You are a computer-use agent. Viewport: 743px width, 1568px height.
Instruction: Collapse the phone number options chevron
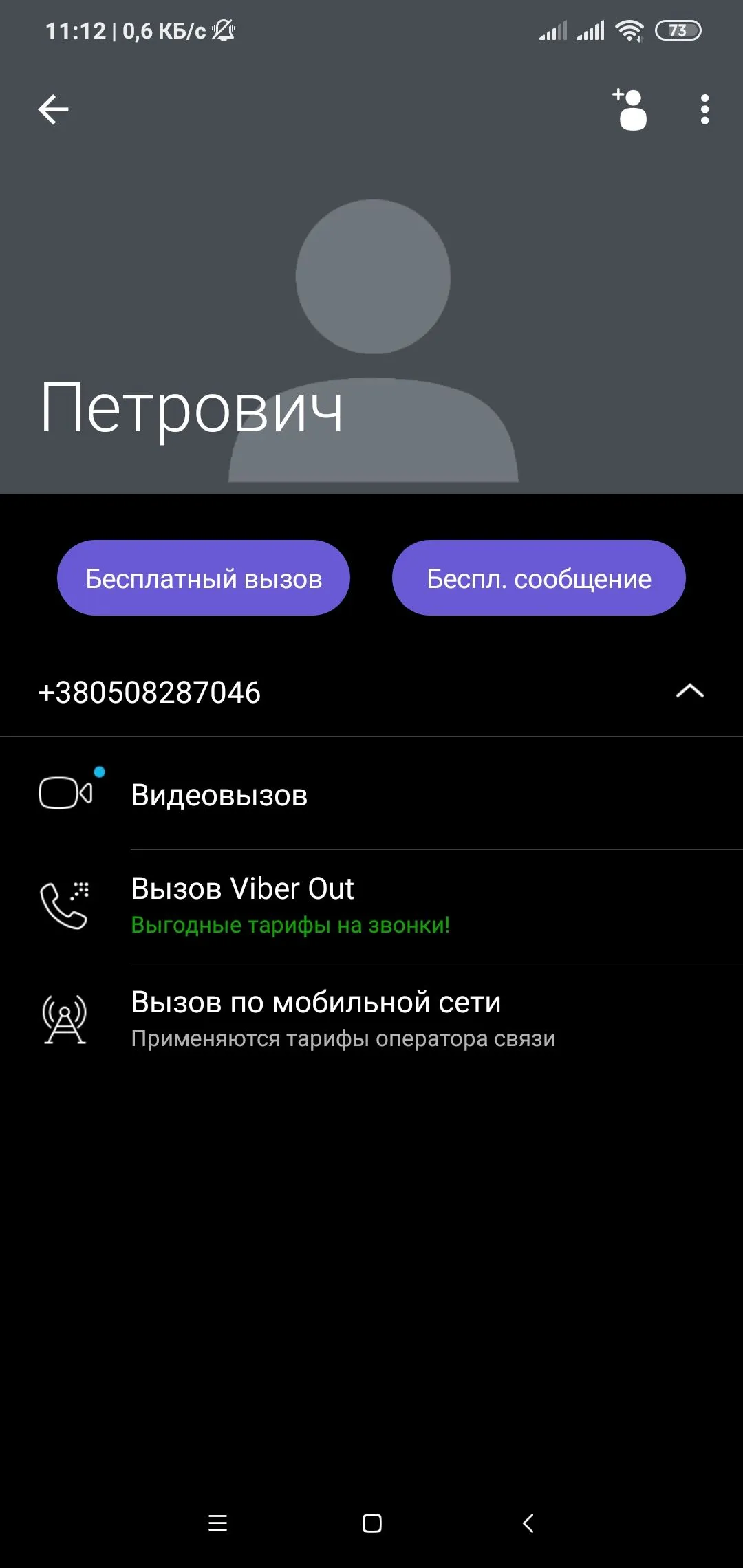pos(689,691)
